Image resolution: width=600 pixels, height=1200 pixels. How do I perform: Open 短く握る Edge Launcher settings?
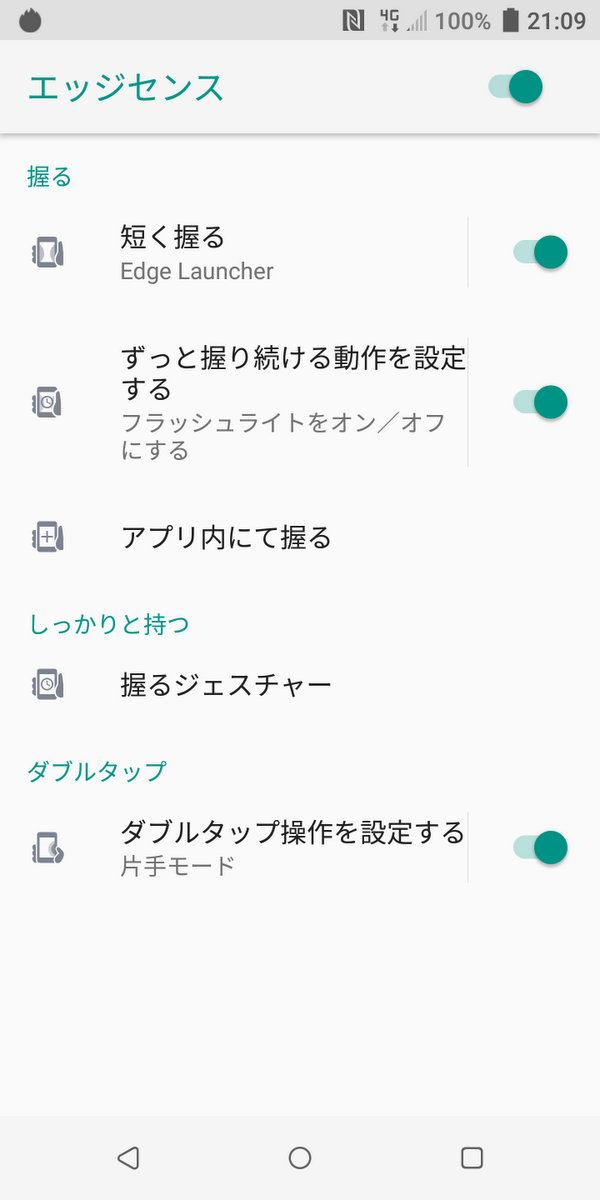coord(234,252)
